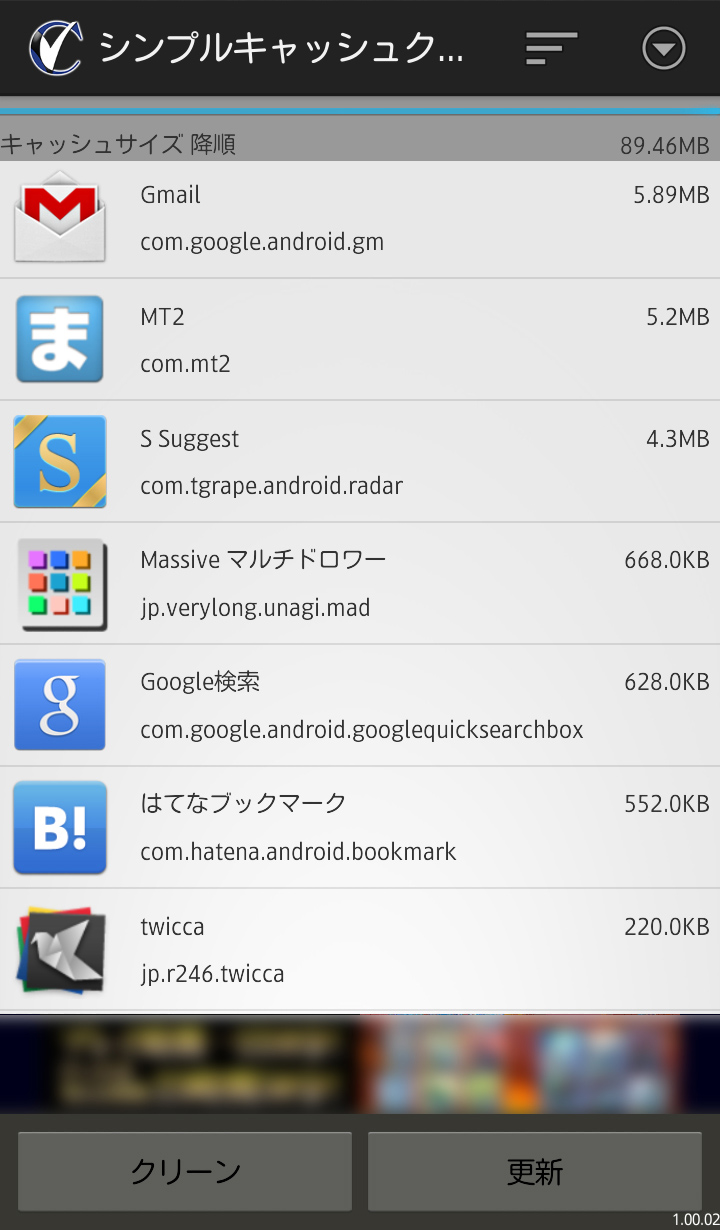Viewport: 720px width, 1230px height.
Task: Select the Gmail cache row
Action: [x=360, y=218]
